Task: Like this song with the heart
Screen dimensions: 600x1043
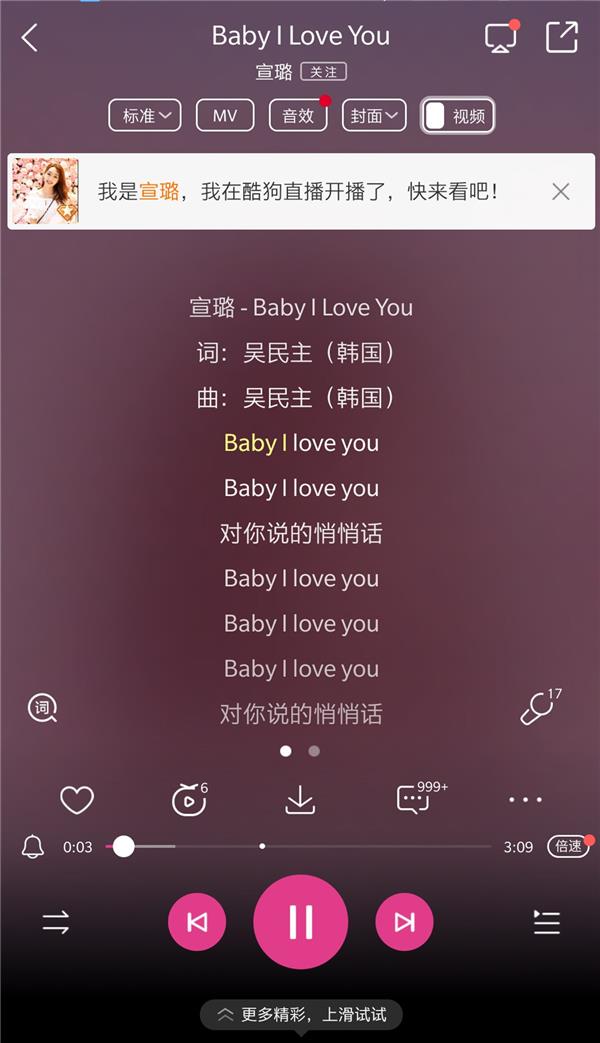Action: click(x=77, y=800)
